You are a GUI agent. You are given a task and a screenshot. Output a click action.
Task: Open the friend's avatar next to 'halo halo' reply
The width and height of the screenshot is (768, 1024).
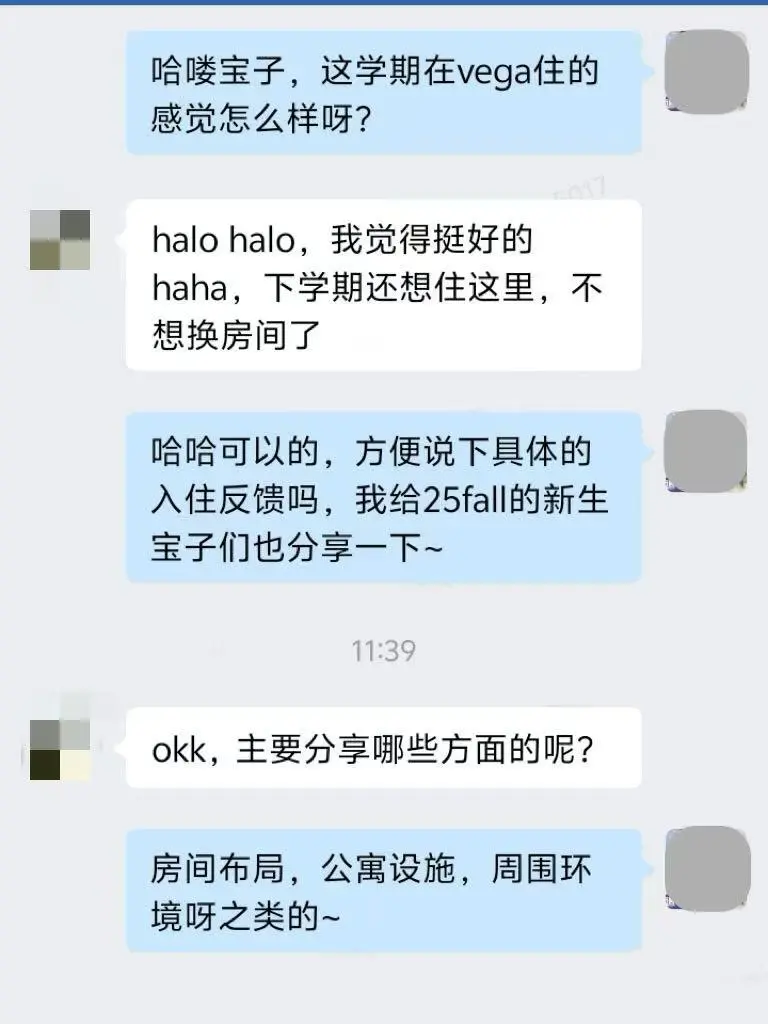coord(62,240)
